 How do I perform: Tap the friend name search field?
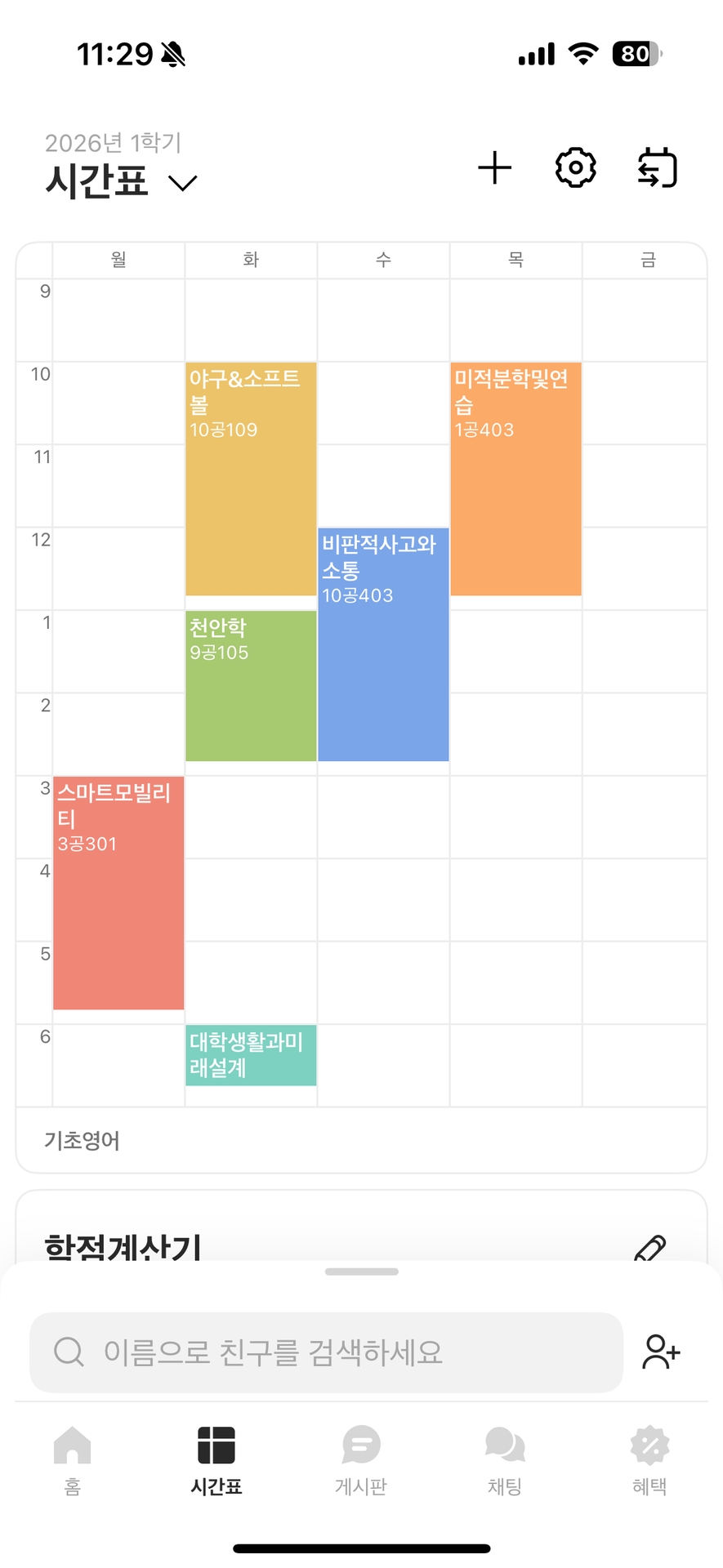[326, 1352]
